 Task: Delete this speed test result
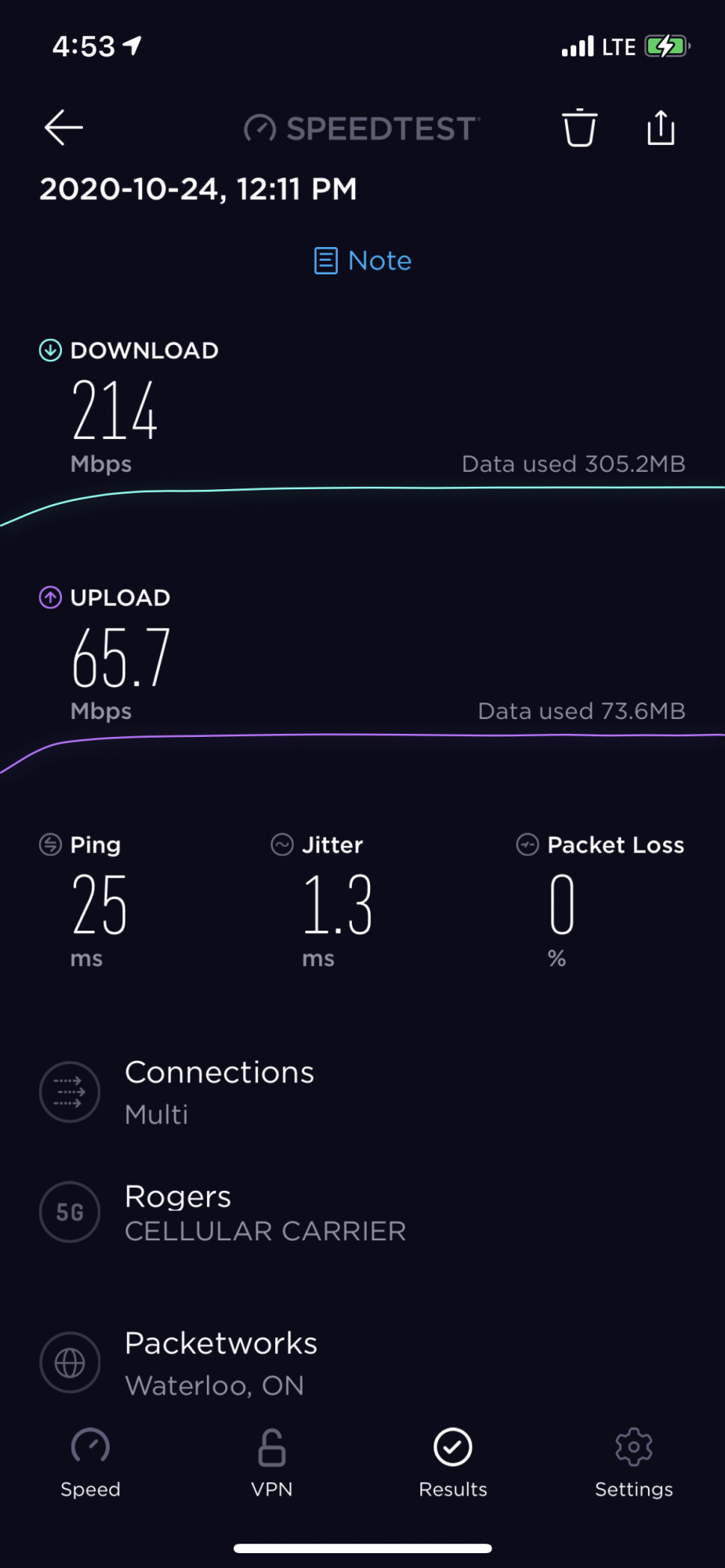pos(579,128)
